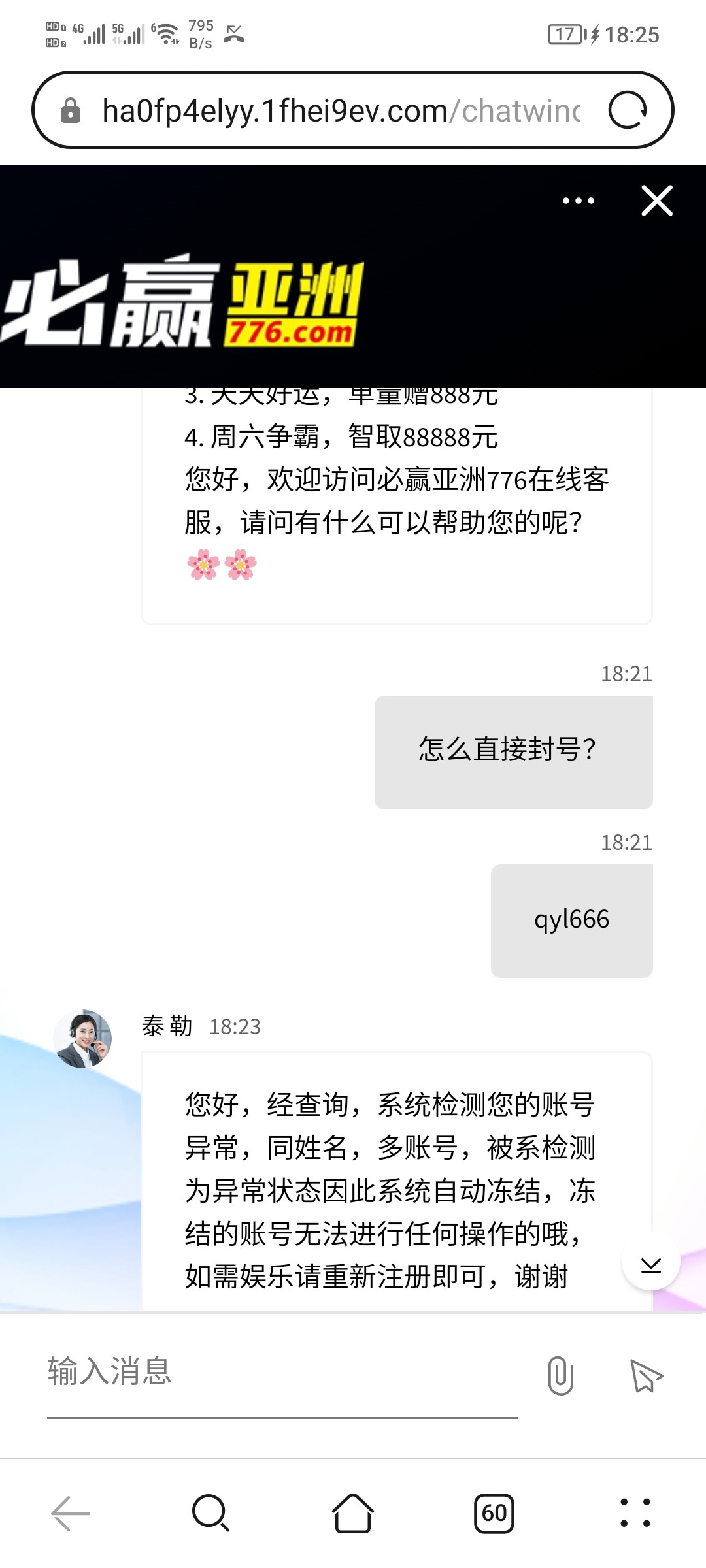This screenshot has width=706, height=1568.
Task: View the 60 open browser tabs
Action: click(494, 1512)
